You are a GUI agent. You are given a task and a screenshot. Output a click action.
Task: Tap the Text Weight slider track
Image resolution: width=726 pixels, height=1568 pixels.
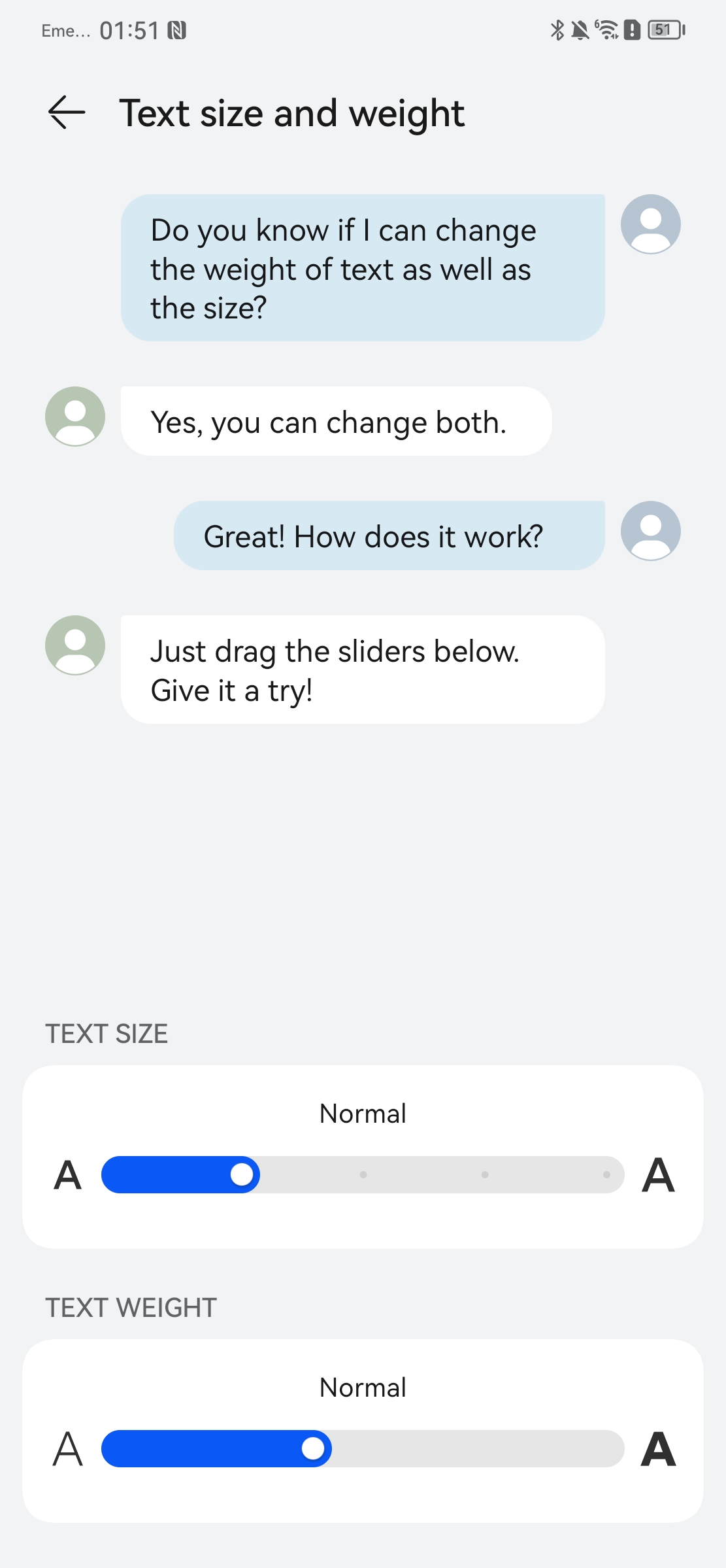tap(363, 1448)
